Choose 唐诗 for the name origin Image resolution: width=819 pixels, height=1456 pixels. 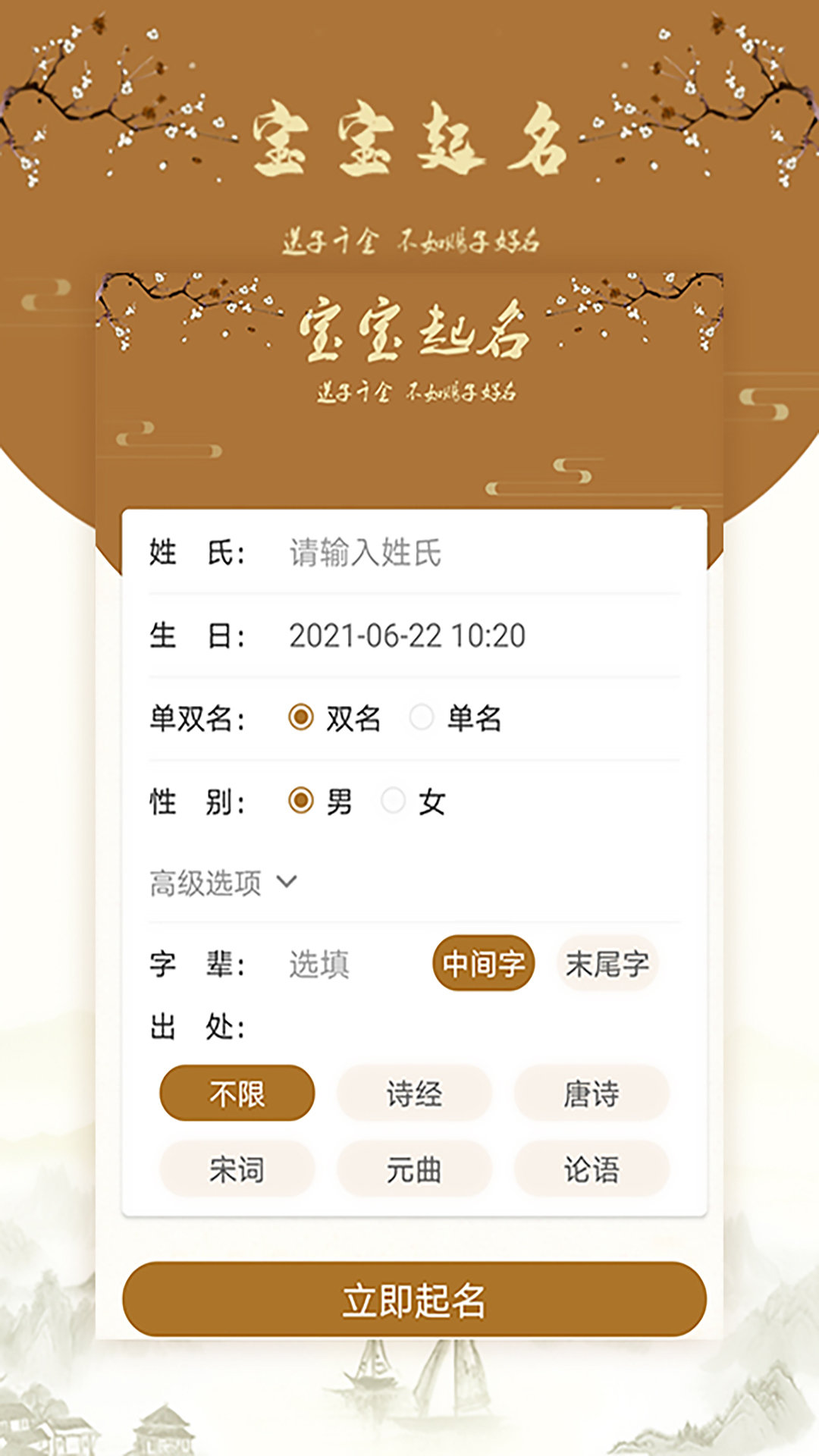(x=592, y=1093)
